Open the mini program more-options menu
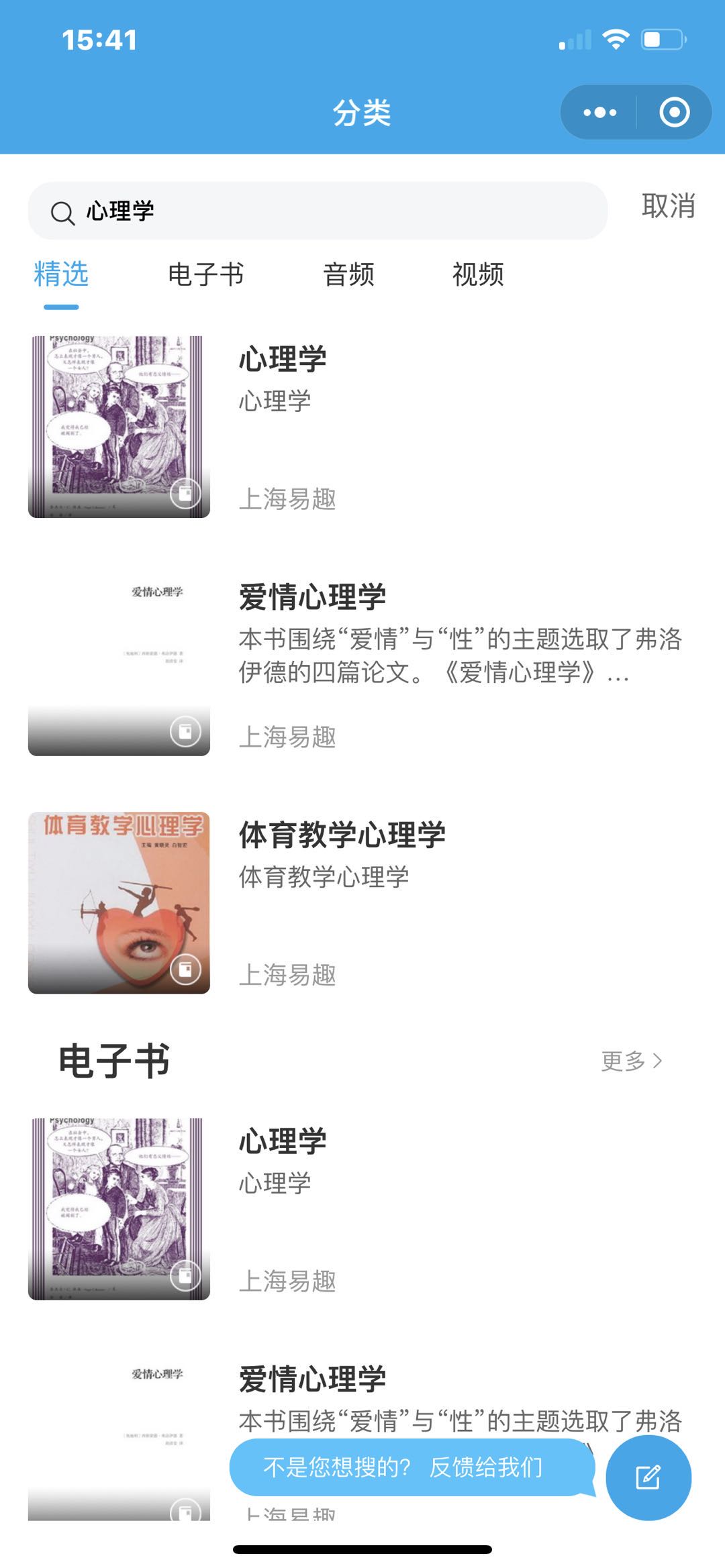Viewport: 725px width, 1568px height. (x=599, y=112)
